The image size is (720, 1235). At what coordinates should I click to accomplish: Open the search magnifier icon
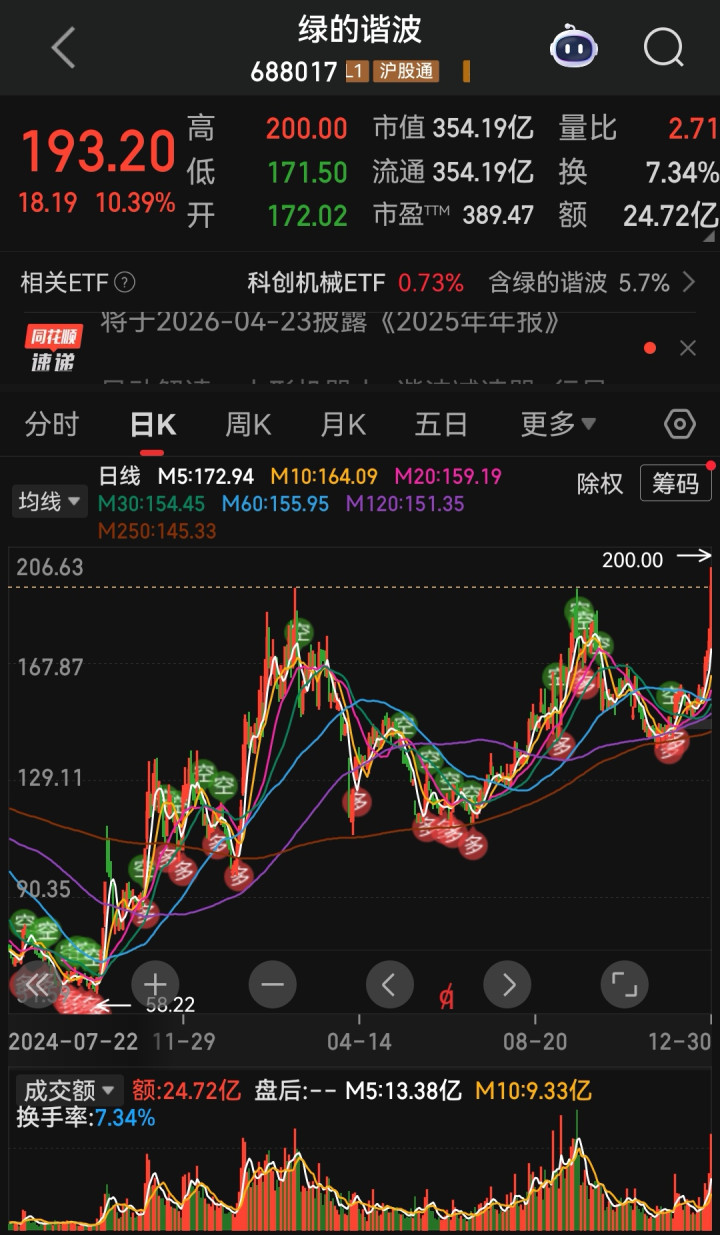click(x=663, y=47)
